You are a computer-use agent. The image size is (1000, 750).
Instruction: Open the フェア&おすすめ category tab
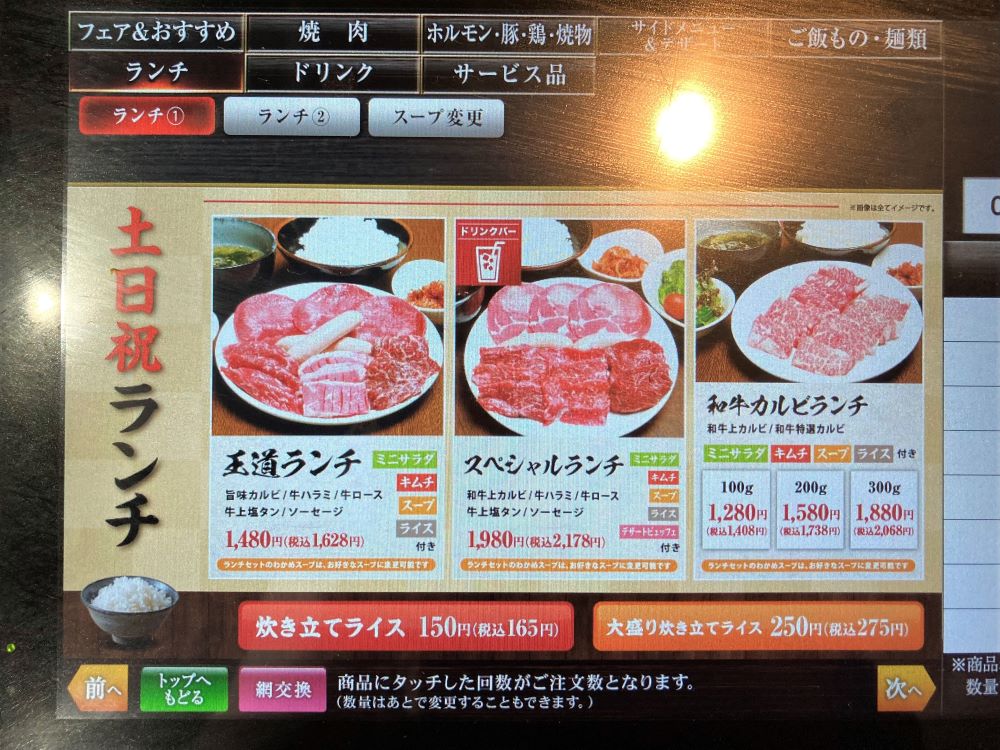155,32
